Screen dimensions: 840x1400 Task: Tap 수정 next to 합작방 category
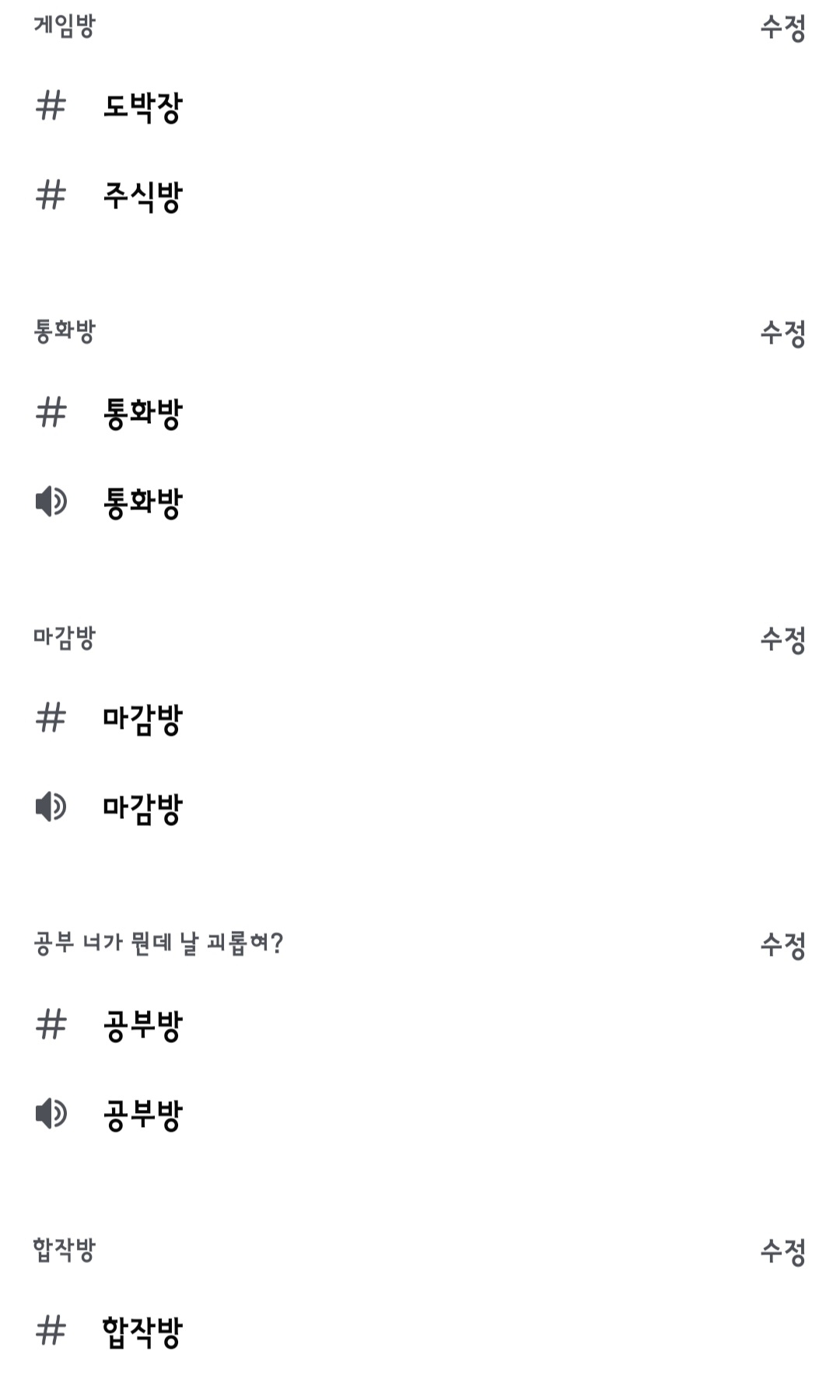782,1251
